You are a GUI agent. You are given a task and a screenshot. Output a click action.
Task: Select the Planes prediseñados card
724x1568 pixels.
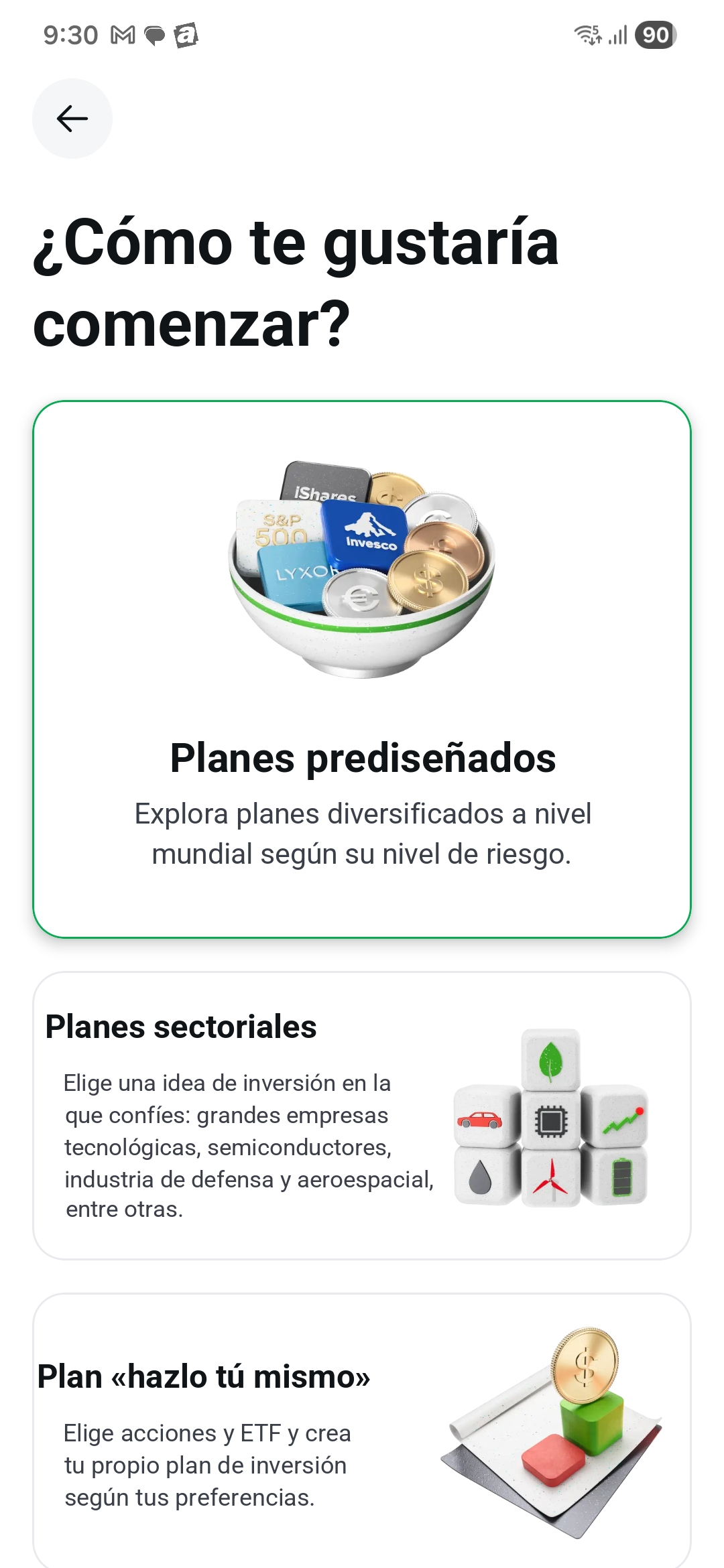pos(362,669)
